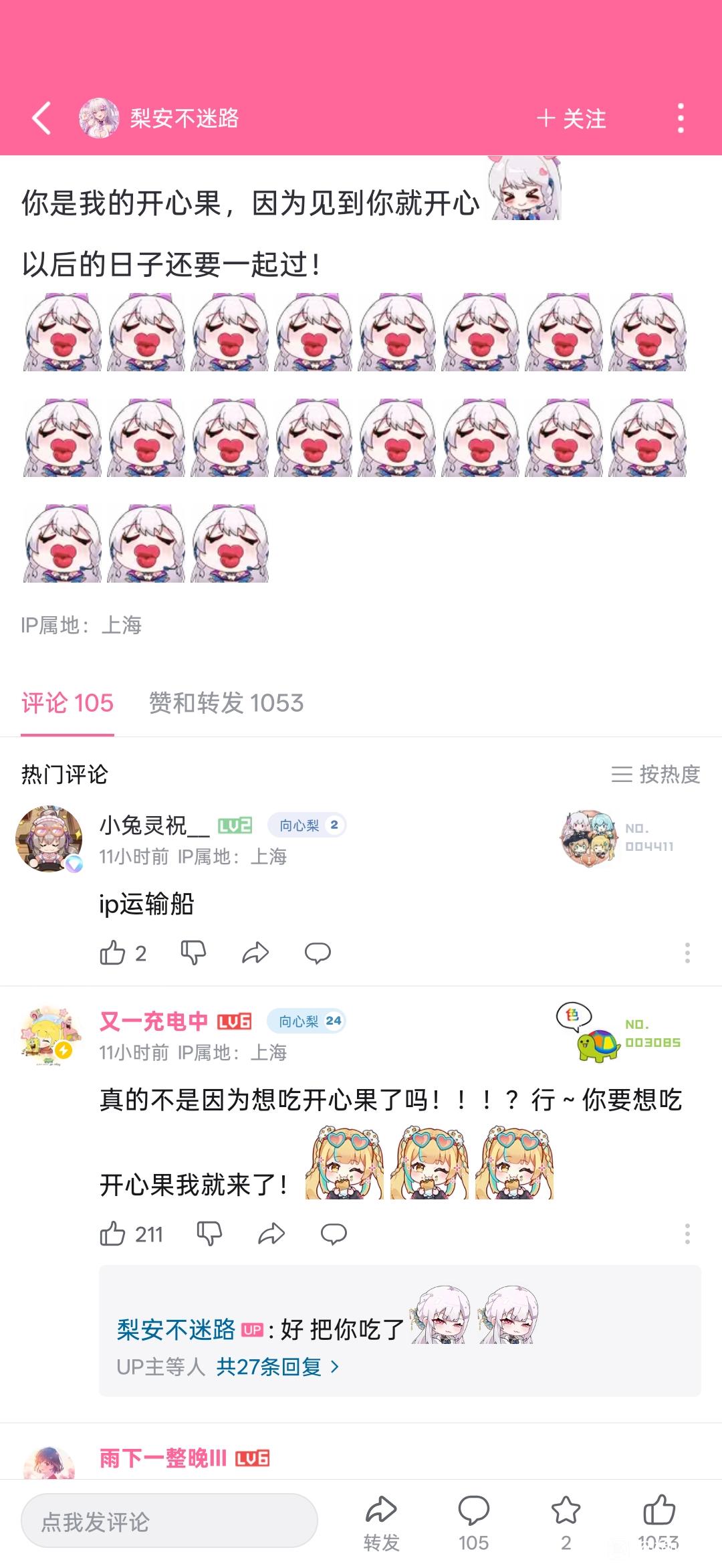Tap the 点我发评论 comment box

tap(169, 1523)
